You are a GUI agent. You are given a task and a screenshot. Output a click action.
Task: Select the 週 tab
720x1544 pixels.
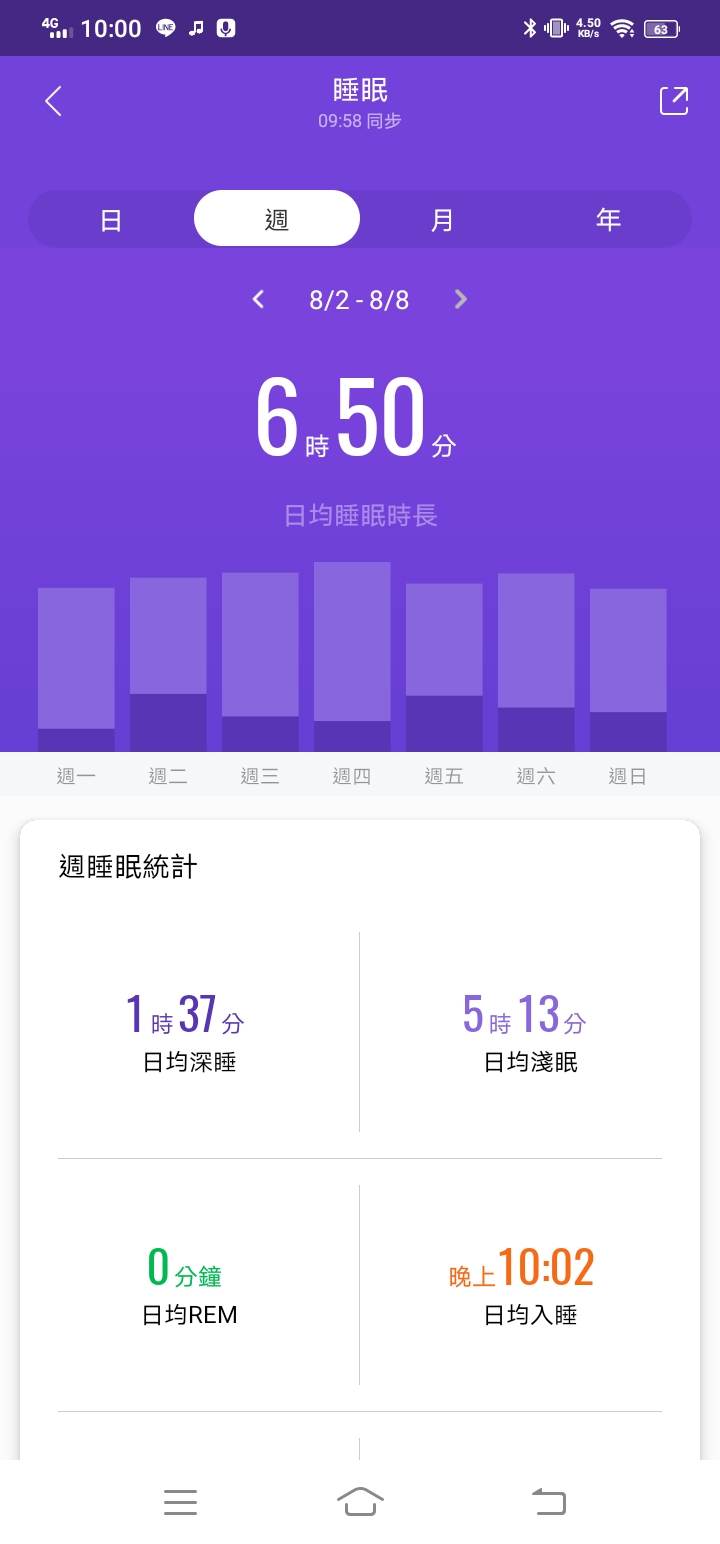pyautogui.click(x=277, y=219)
